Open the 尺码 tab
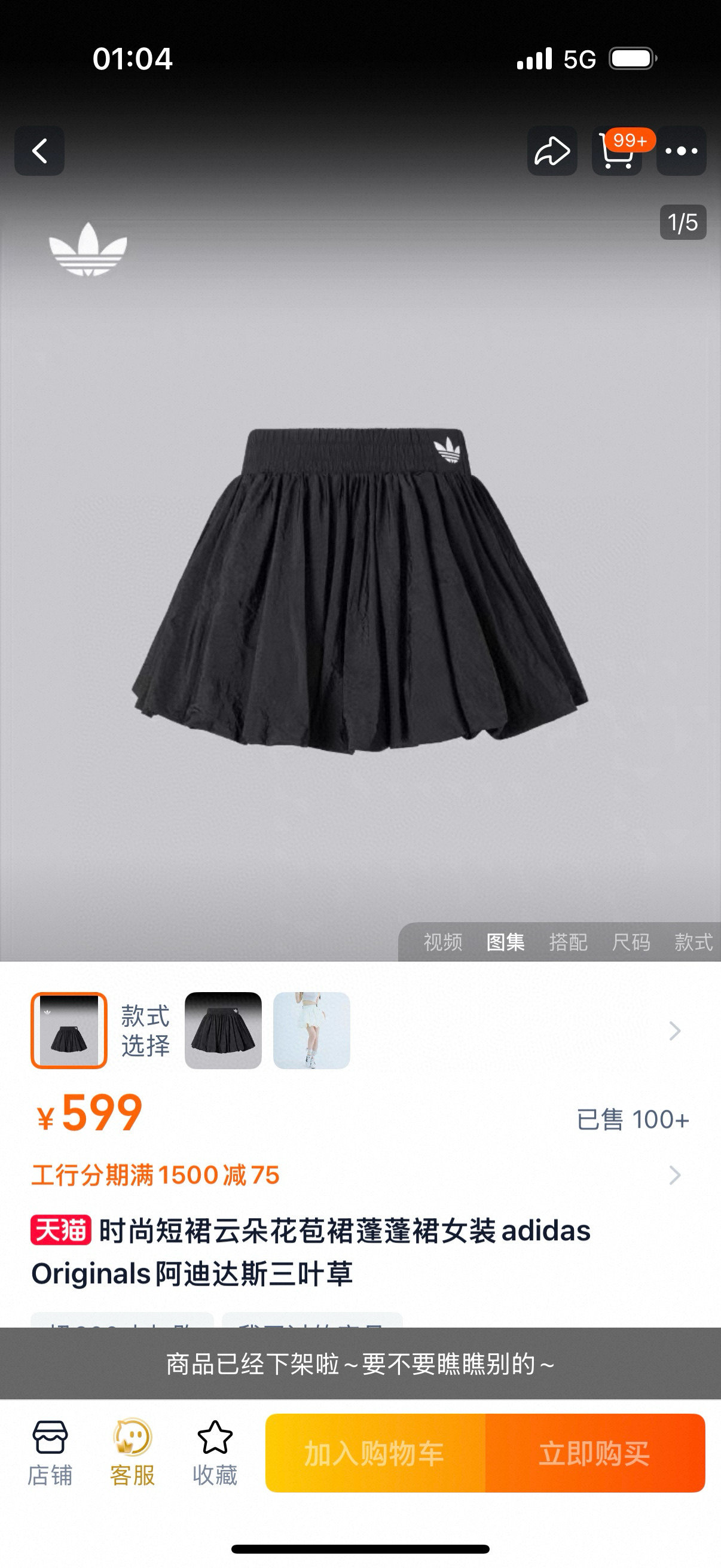Viewport: 721px width, 1568px height. pyautogui.click(x=631, y=942)
